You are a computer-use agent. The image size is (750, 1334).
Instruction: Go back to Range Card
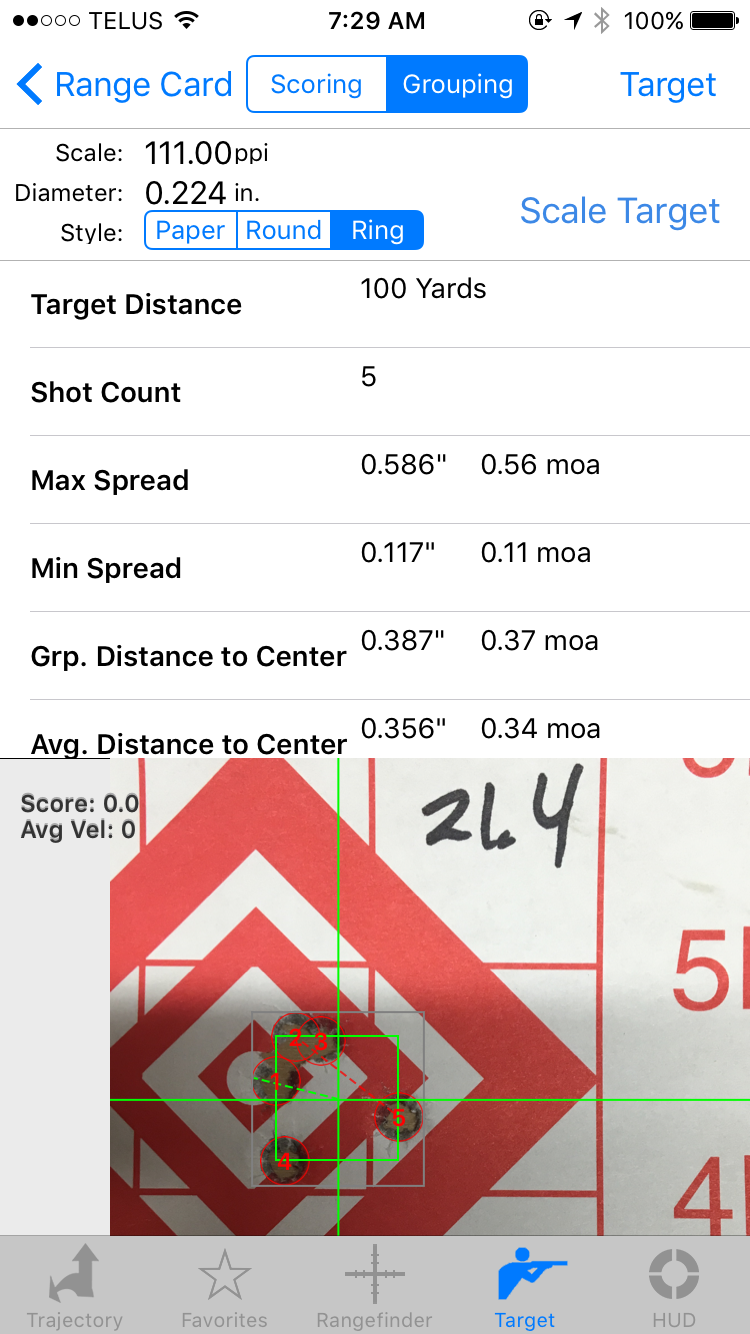[124, 85]
